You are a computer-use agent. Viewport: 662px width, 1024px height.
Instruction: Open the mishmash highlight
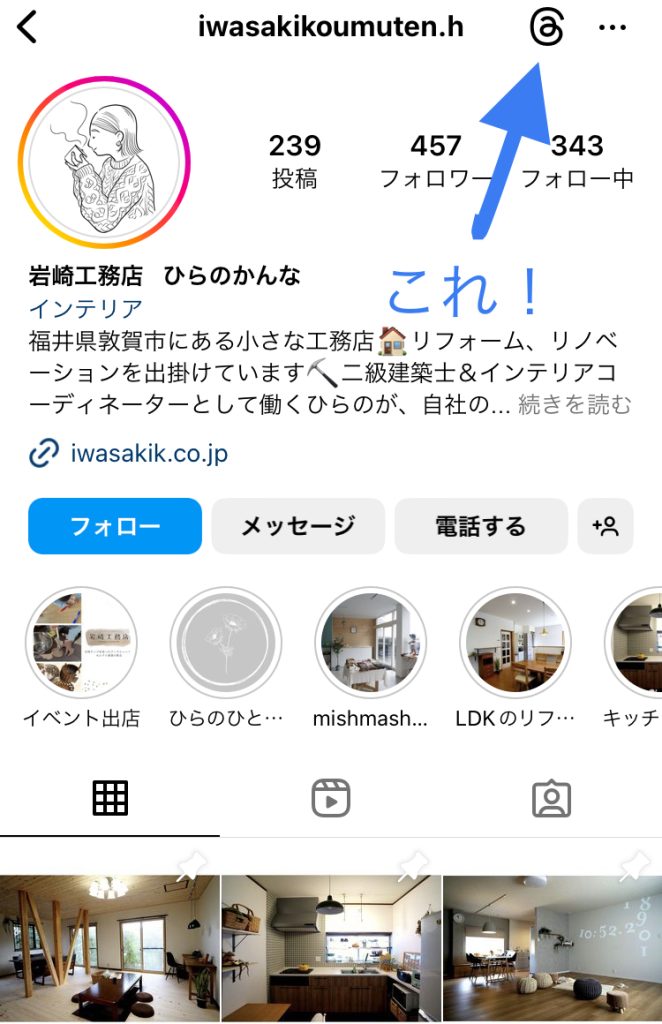(x=371, y=642)
